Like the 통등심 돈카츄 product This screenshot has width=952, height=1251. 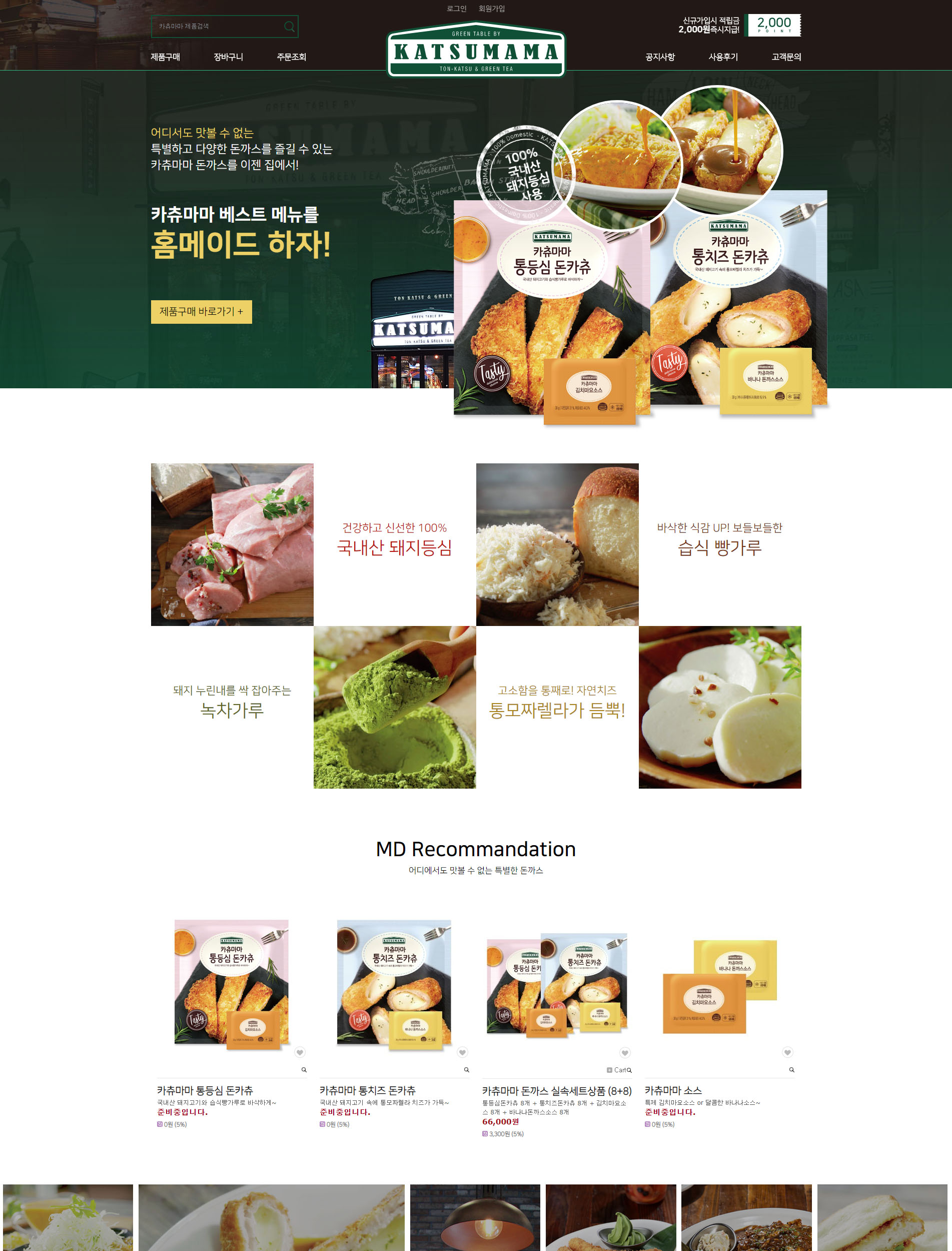300,1053
